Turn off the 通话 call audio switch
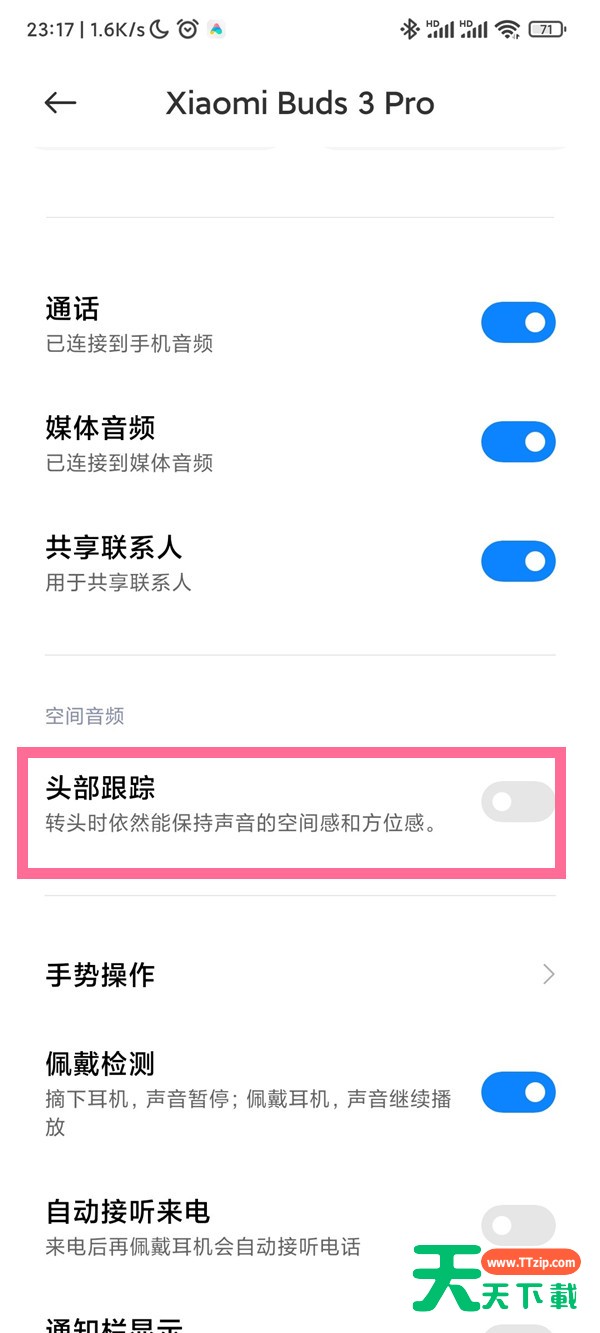 (518, 323)
